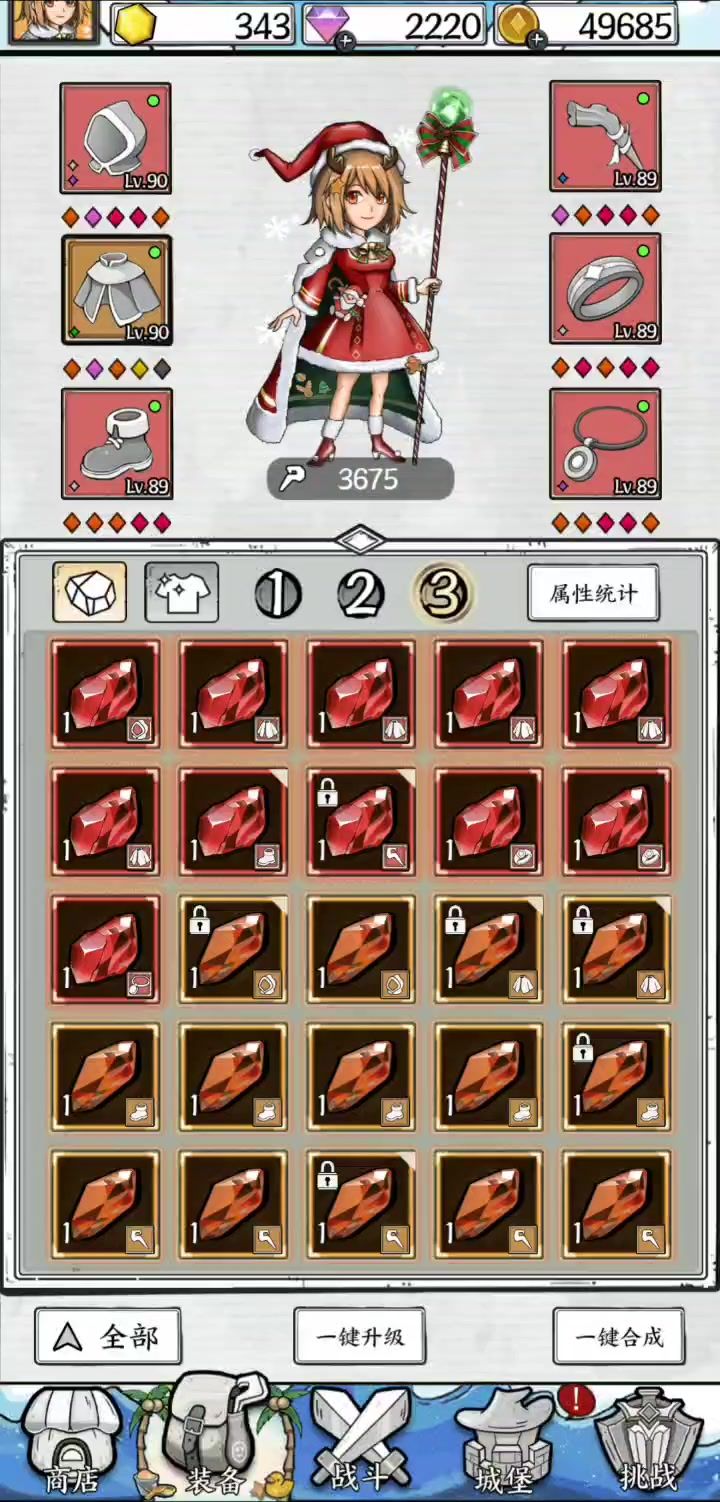Select the Lv.89 necklace equipment slot
Image resolution: width=720 pixels, height=1502 pixels.
[x=604, y=444]
